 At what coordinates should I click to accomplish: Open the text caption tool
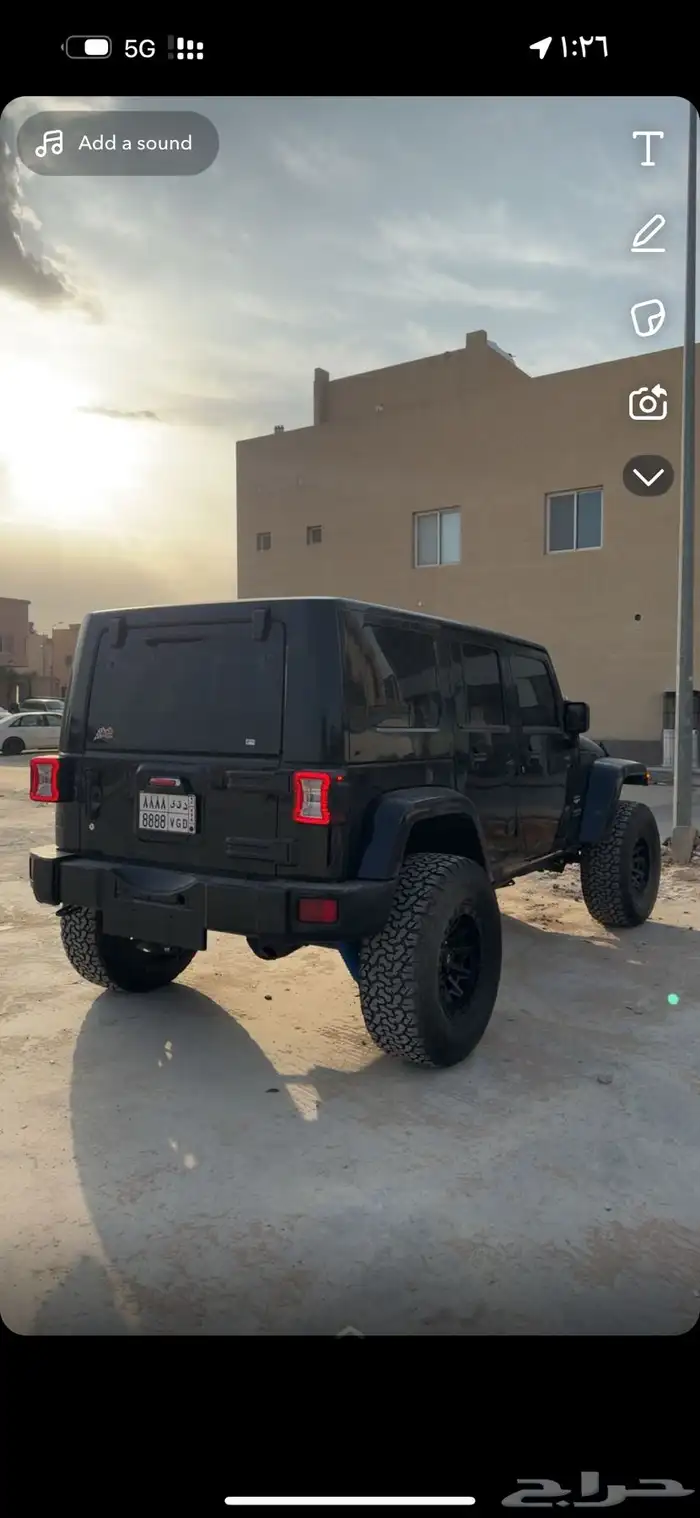(648, 148)
